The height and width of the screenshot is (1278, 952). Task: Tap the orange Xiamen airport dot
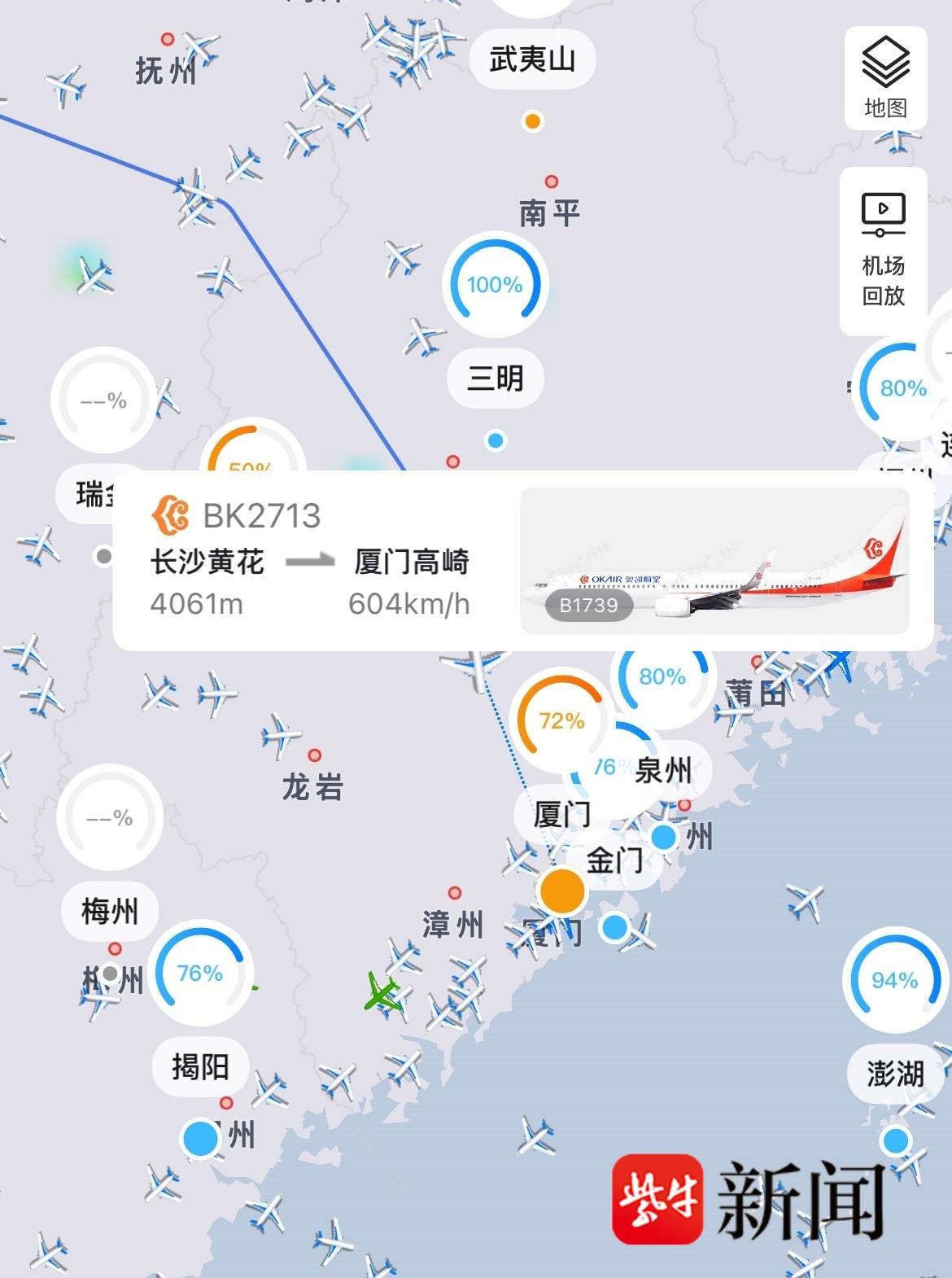tap(562, 890)
